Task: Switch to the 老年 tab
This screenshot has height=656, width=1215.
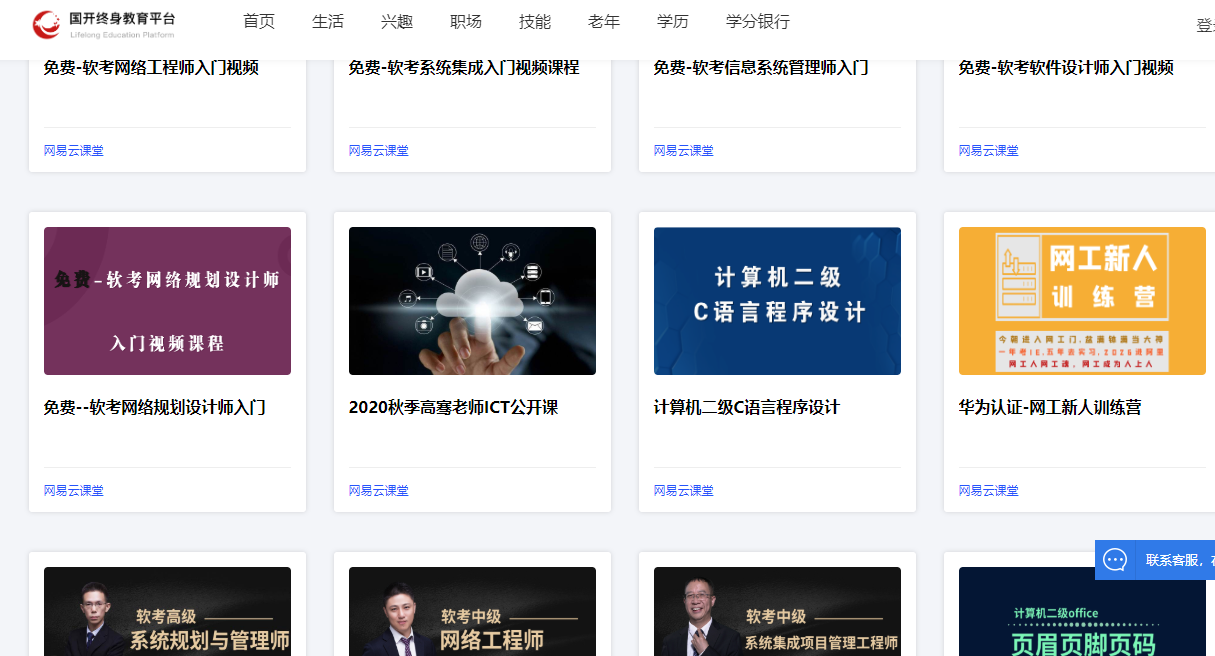Action: click(x=604, y=22)
